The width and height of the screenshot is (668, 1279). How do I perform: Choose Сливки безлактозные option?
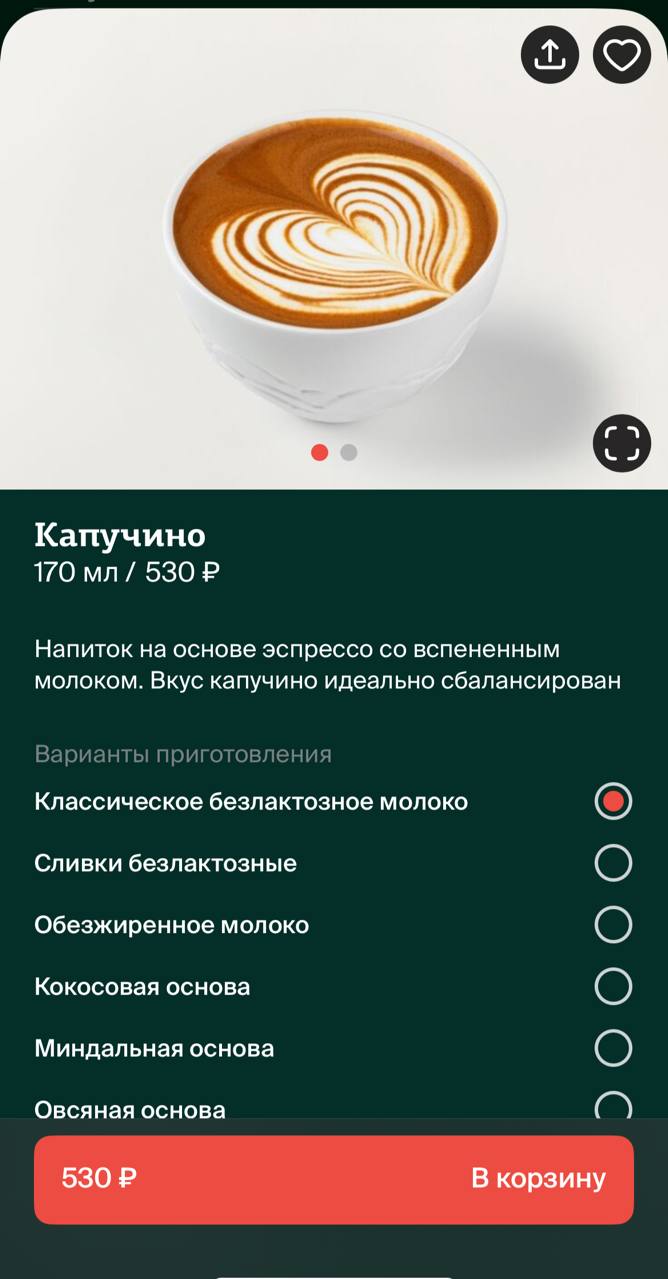click(334, 863)
